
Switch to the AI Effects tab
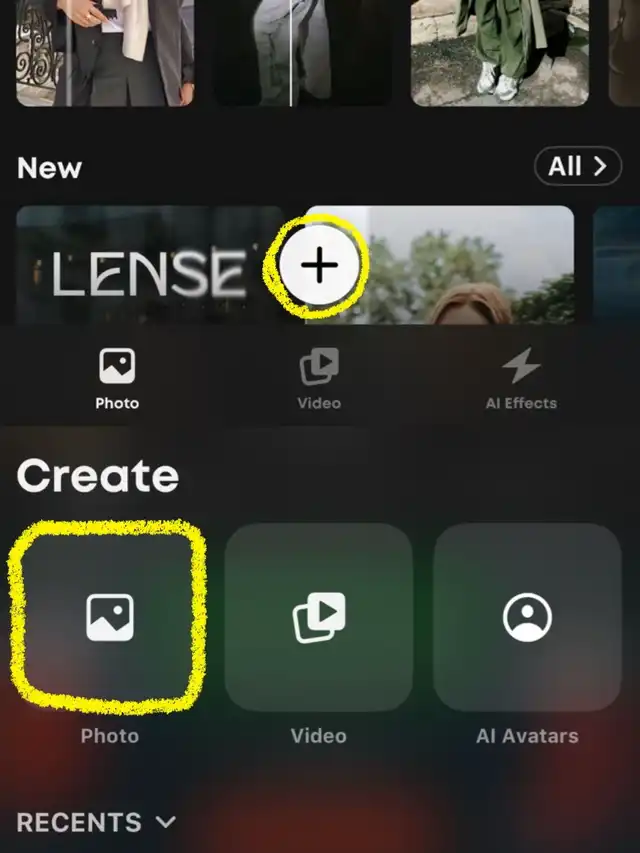520,380
